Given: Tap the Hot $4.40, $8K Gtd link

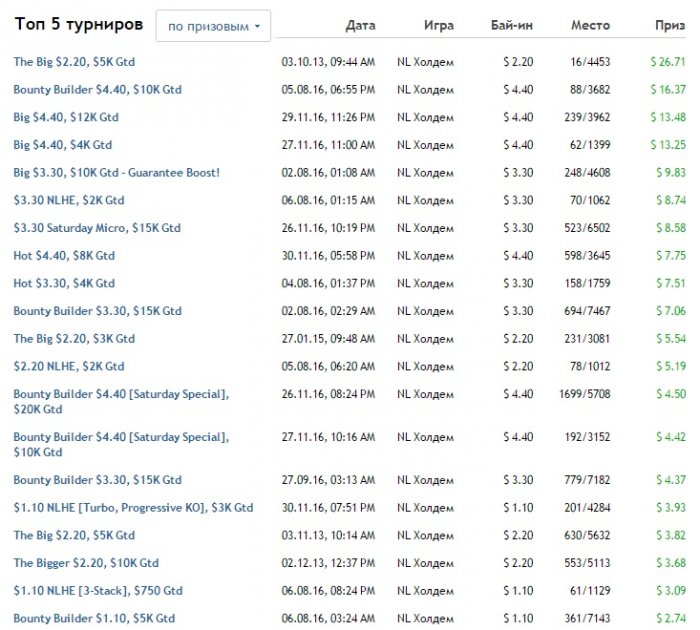Looking at the screenshot, I should tap(64, 256).
